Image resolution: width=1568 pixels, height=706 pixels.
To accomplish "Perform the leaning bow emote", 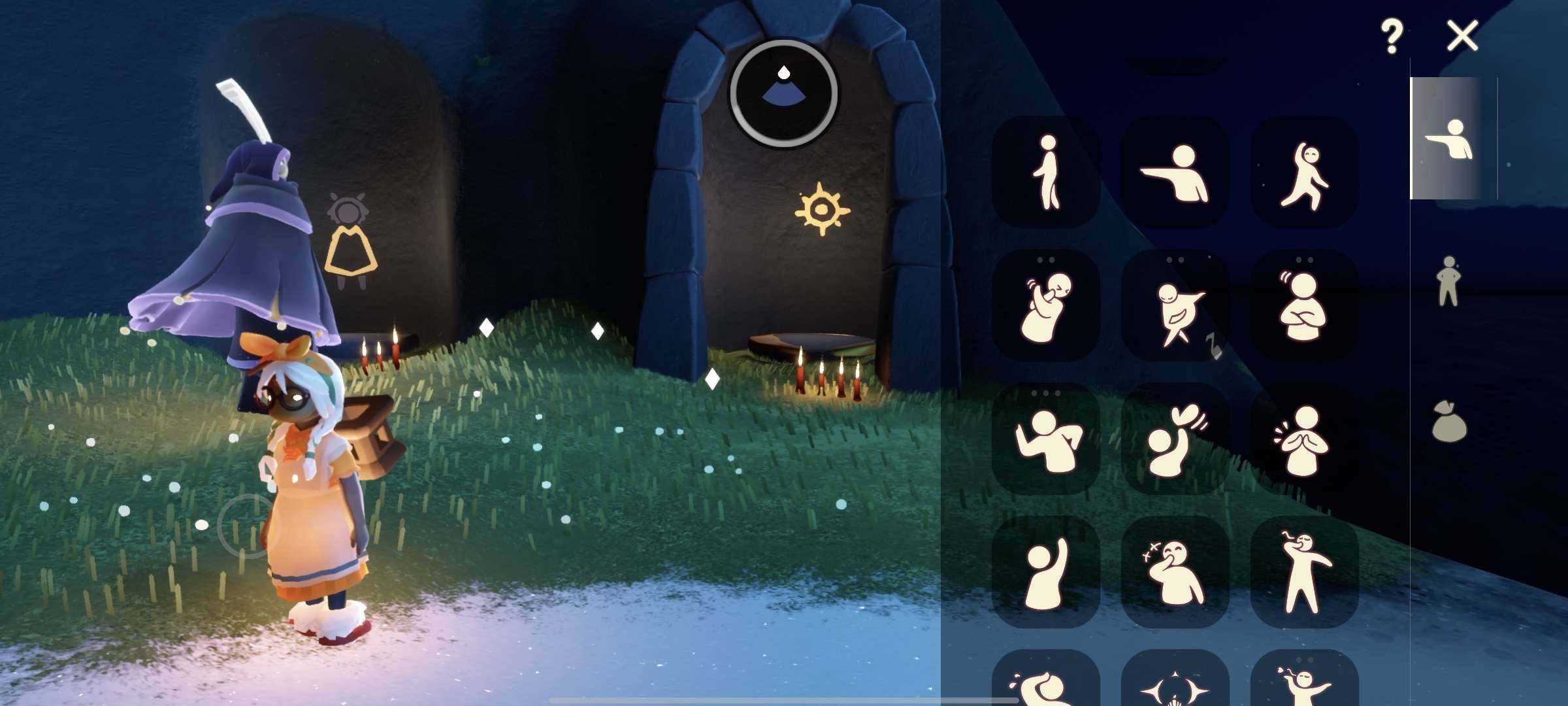I will click(x=1175, y=306).
